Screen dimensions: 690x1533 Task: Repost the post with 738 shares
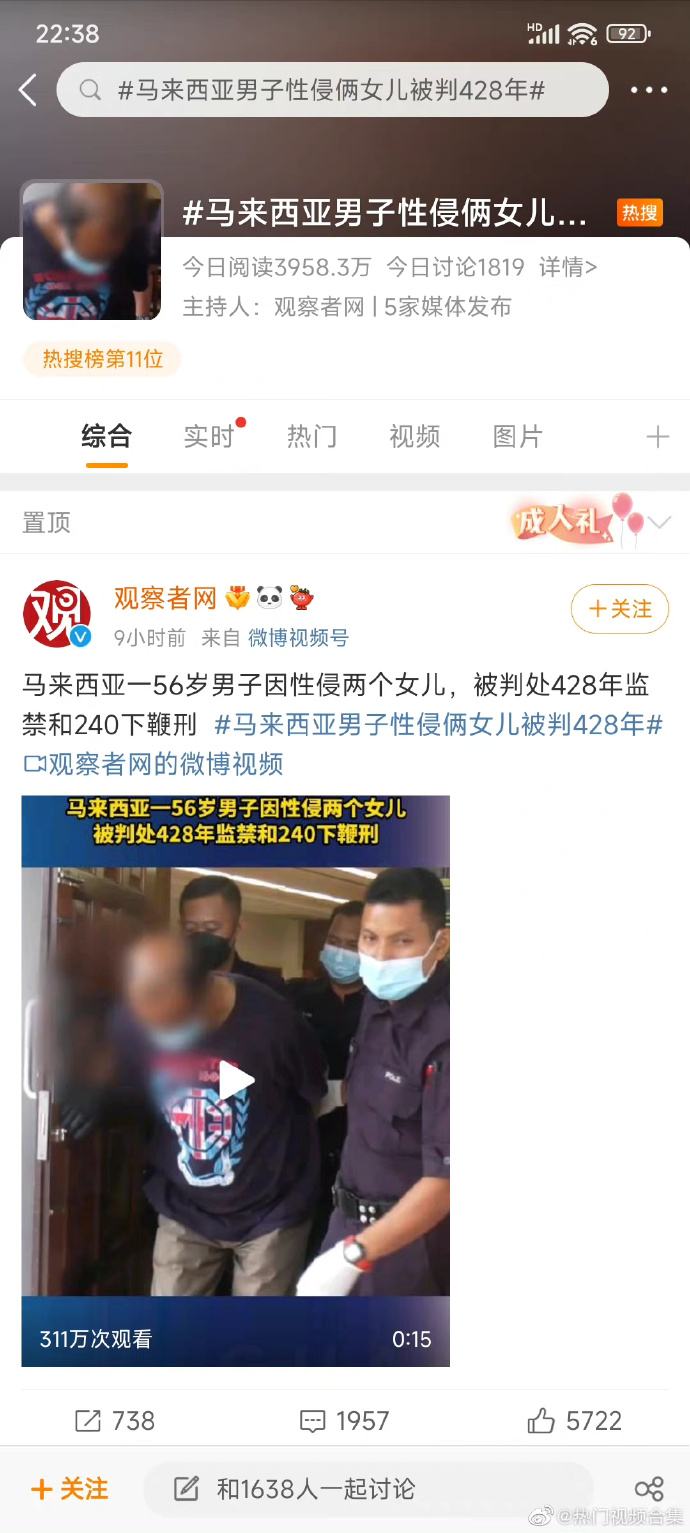click(115, 1420)
